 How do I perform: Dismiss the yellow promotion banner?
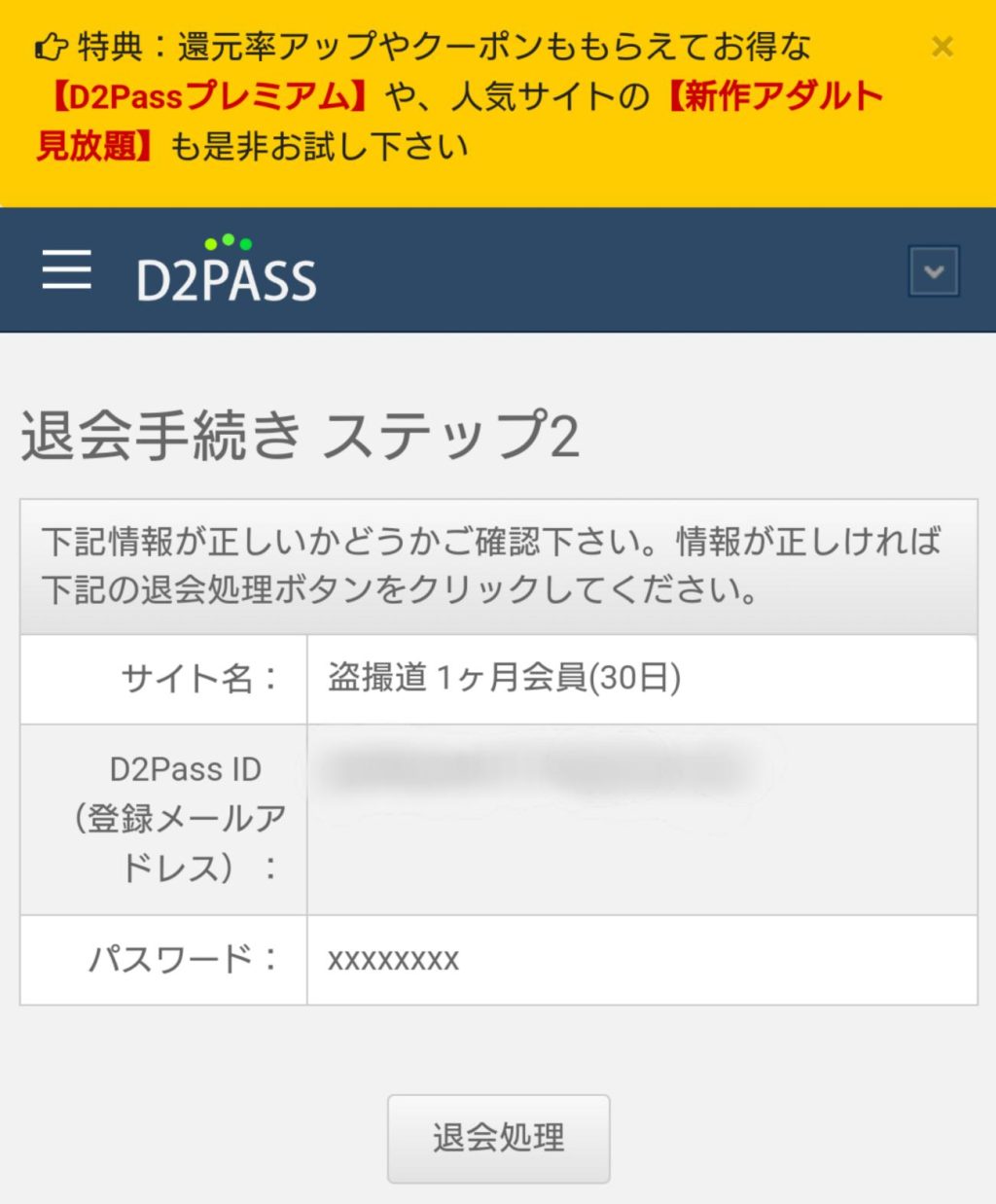942,46
